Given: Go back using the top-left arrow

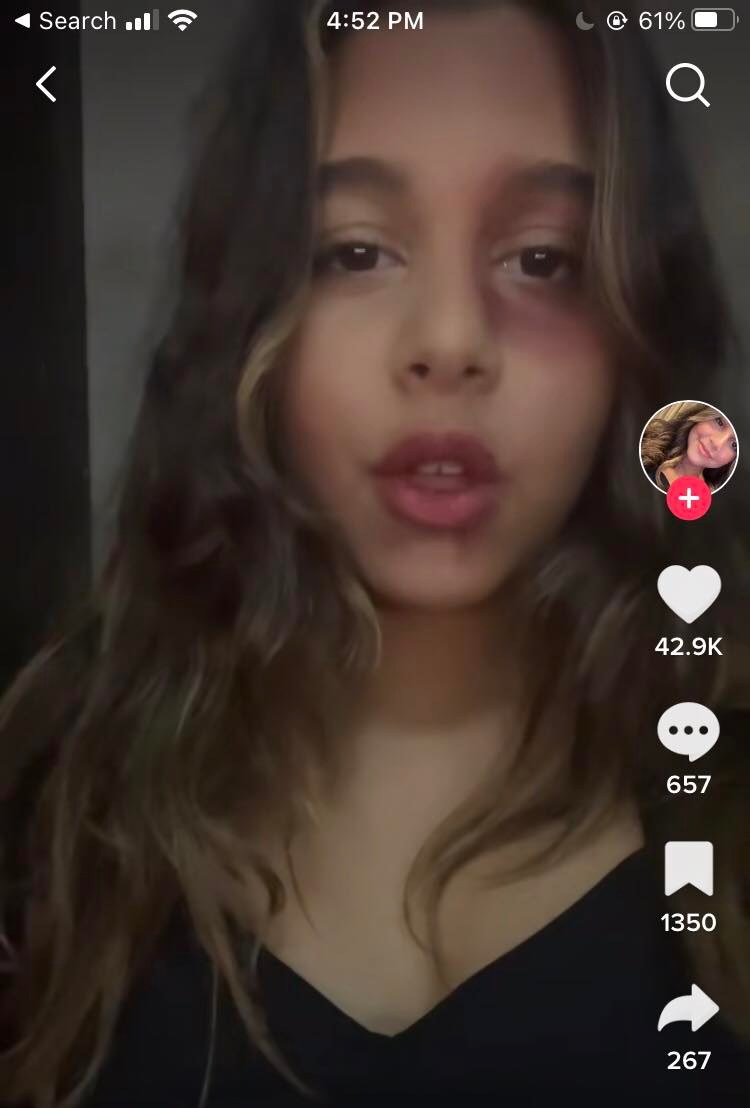Looking at the screenshot, I should tap(46, 86).
